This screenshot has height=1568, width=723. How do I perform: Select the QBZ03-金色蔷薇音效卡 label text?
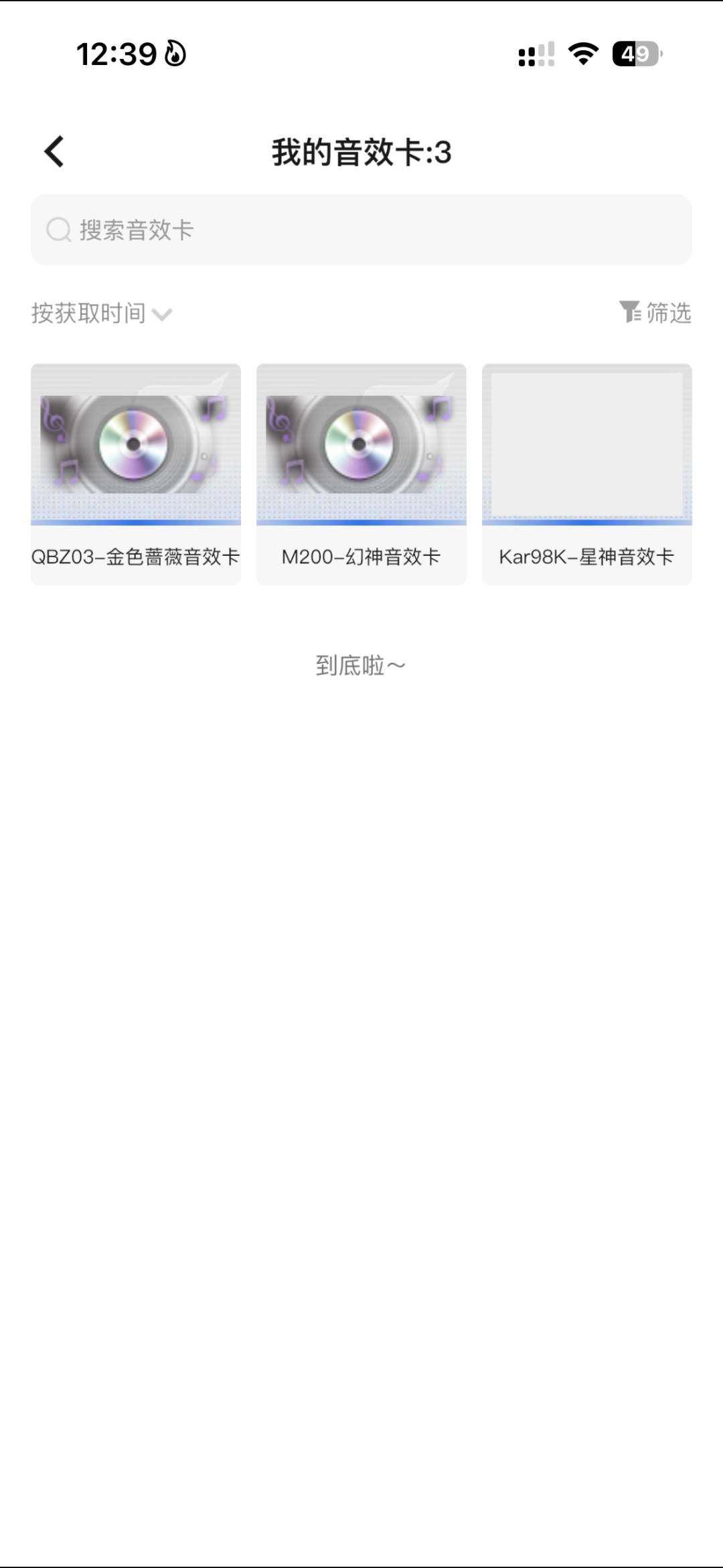tap(135, 556)
